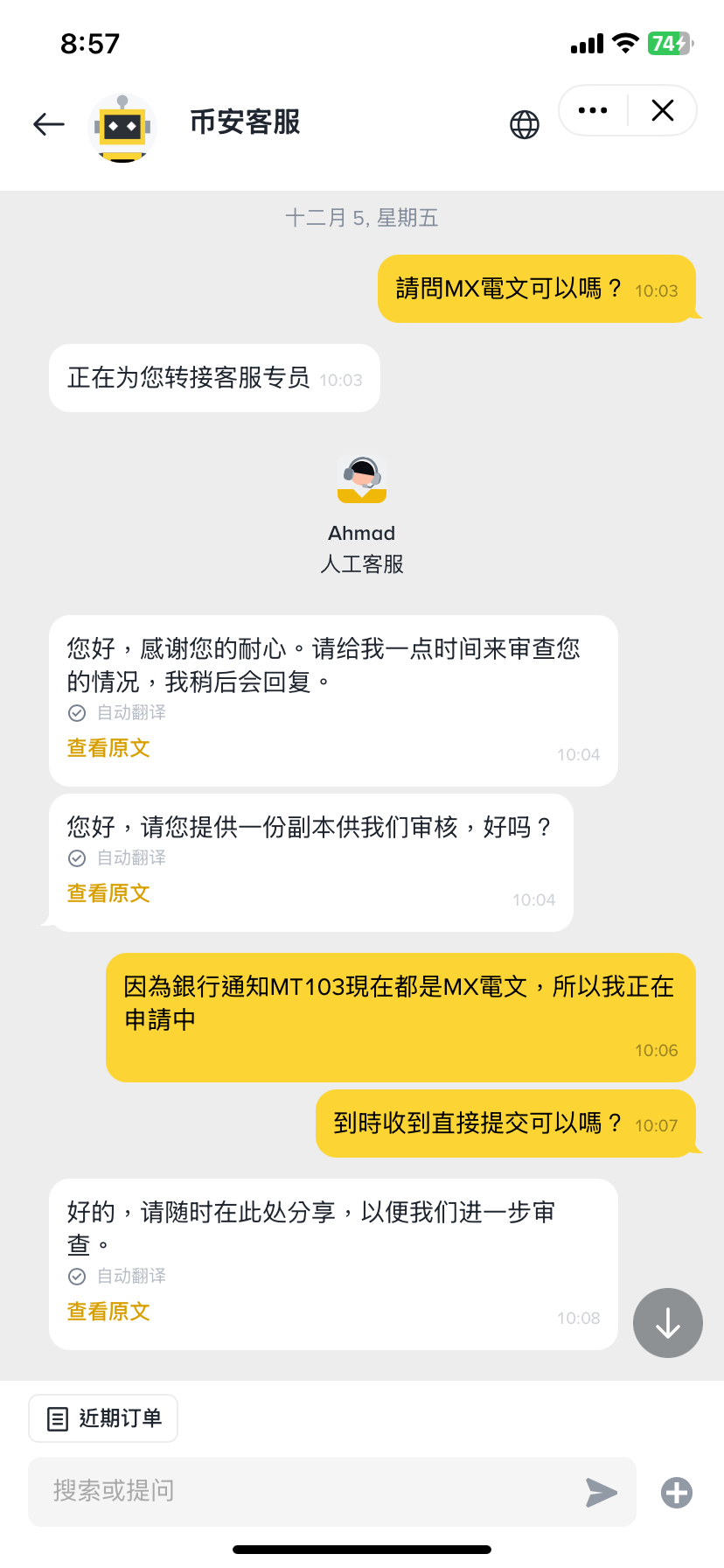
Task: Open the 近期订单 recent orders button
Action: (x=103, y=1418)
